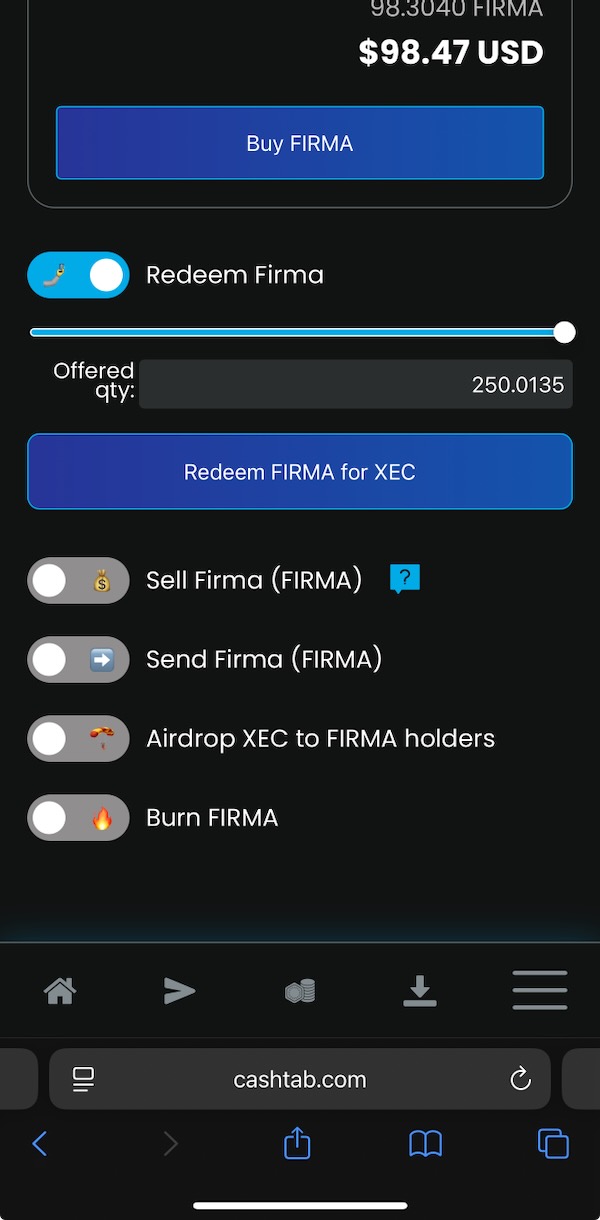
Task: Show open Safari tabs
Action: pos(553,1143)
